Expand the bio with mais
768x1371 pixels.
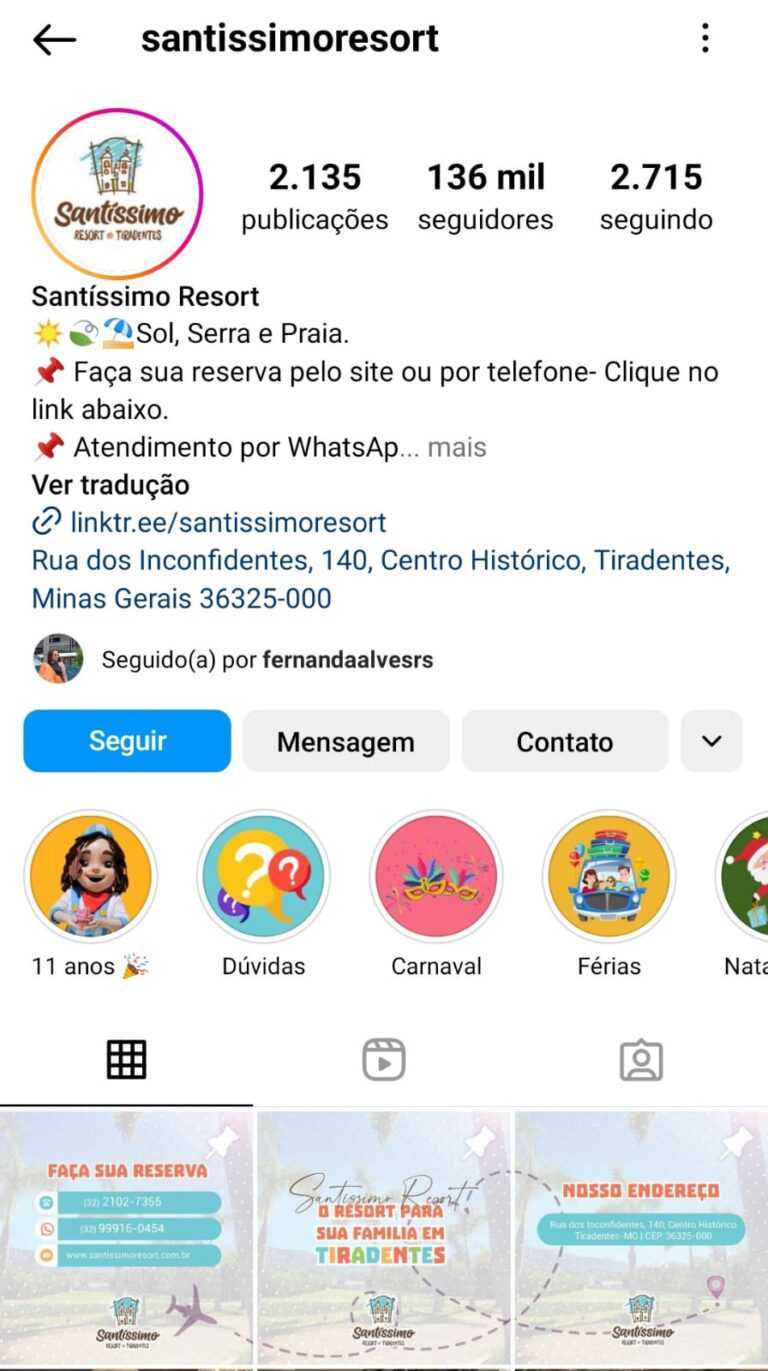[x=457, y=447]
